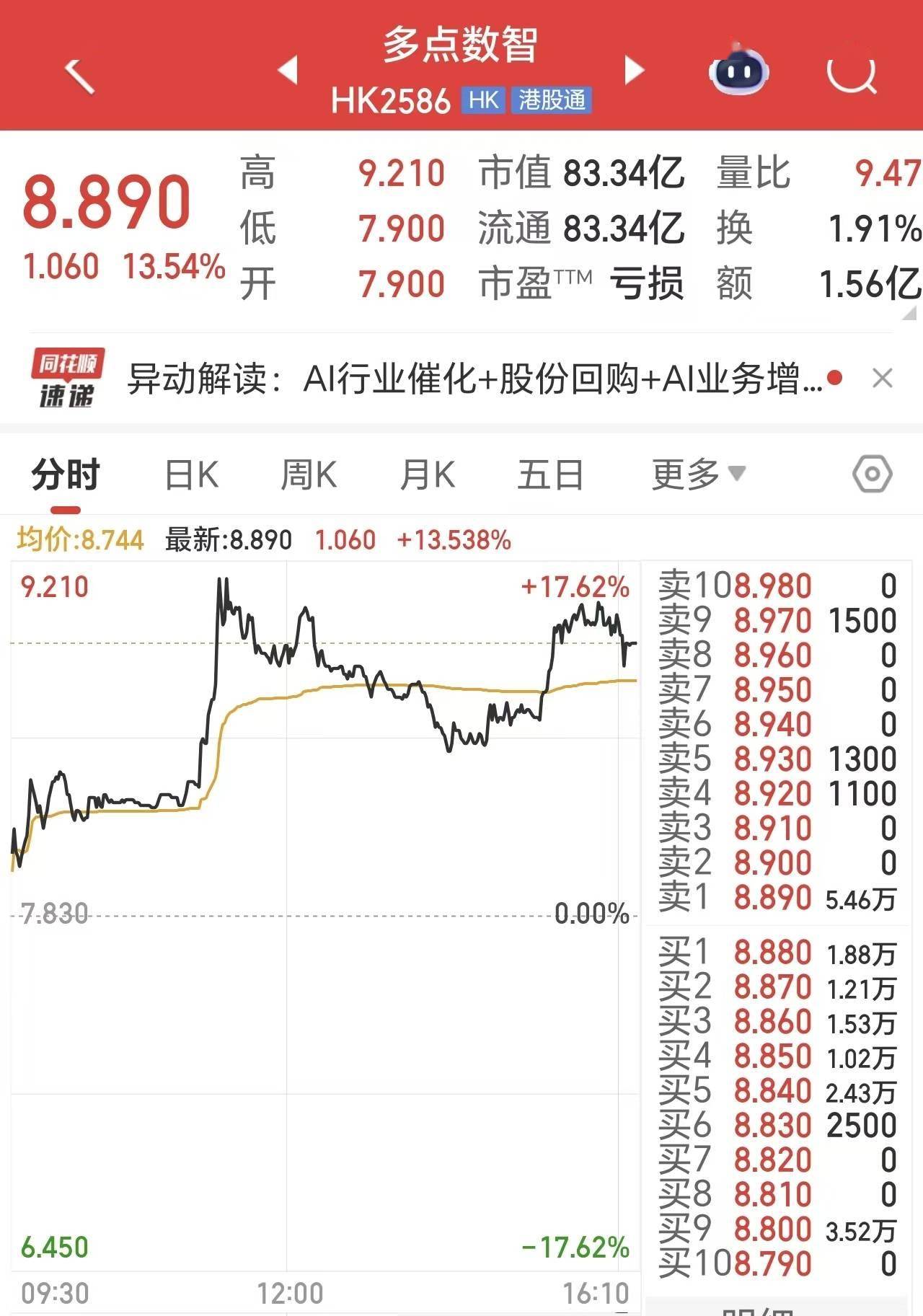
Task: Switch to the next stock
Action: (634, 71)
